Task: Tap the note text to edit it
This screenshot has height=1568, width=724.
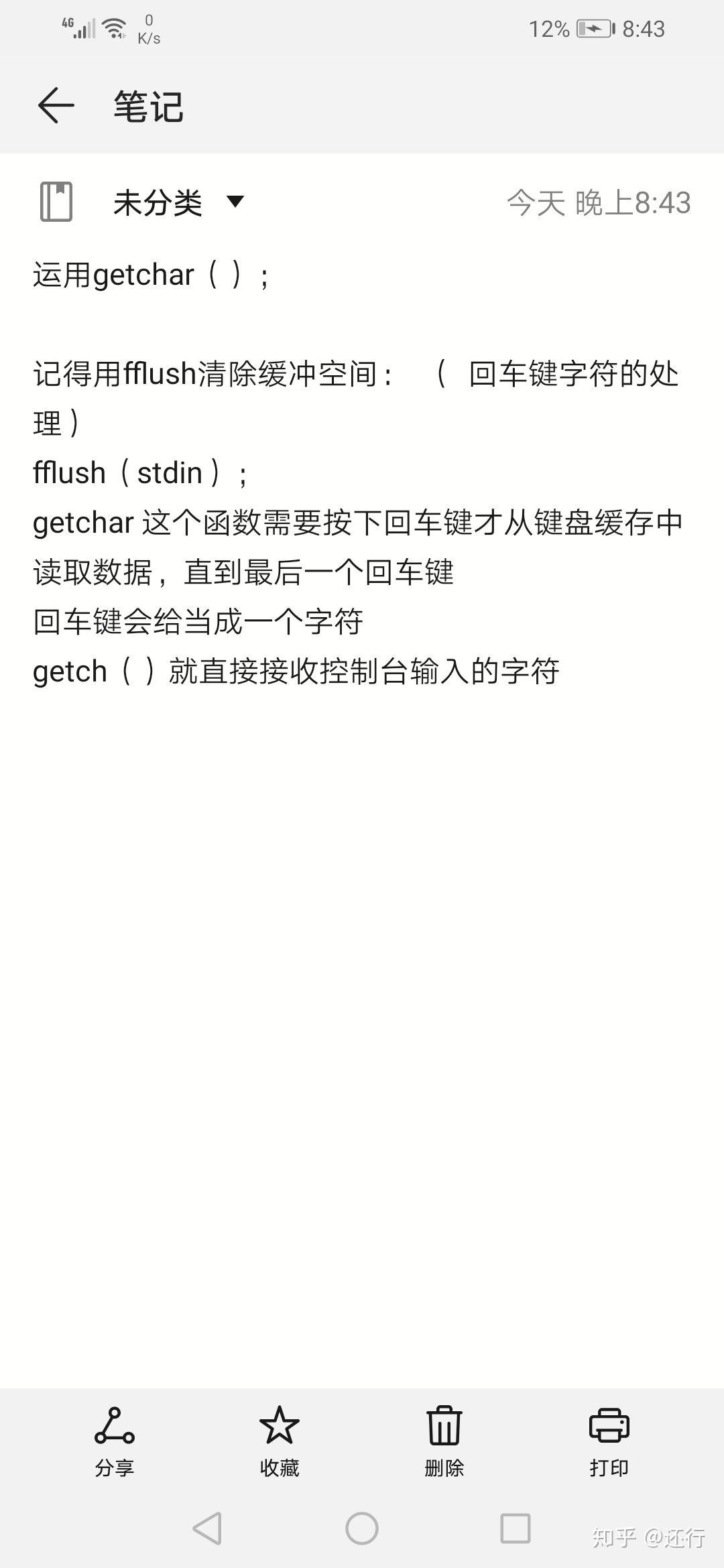Action: click(x=357, y=473)
